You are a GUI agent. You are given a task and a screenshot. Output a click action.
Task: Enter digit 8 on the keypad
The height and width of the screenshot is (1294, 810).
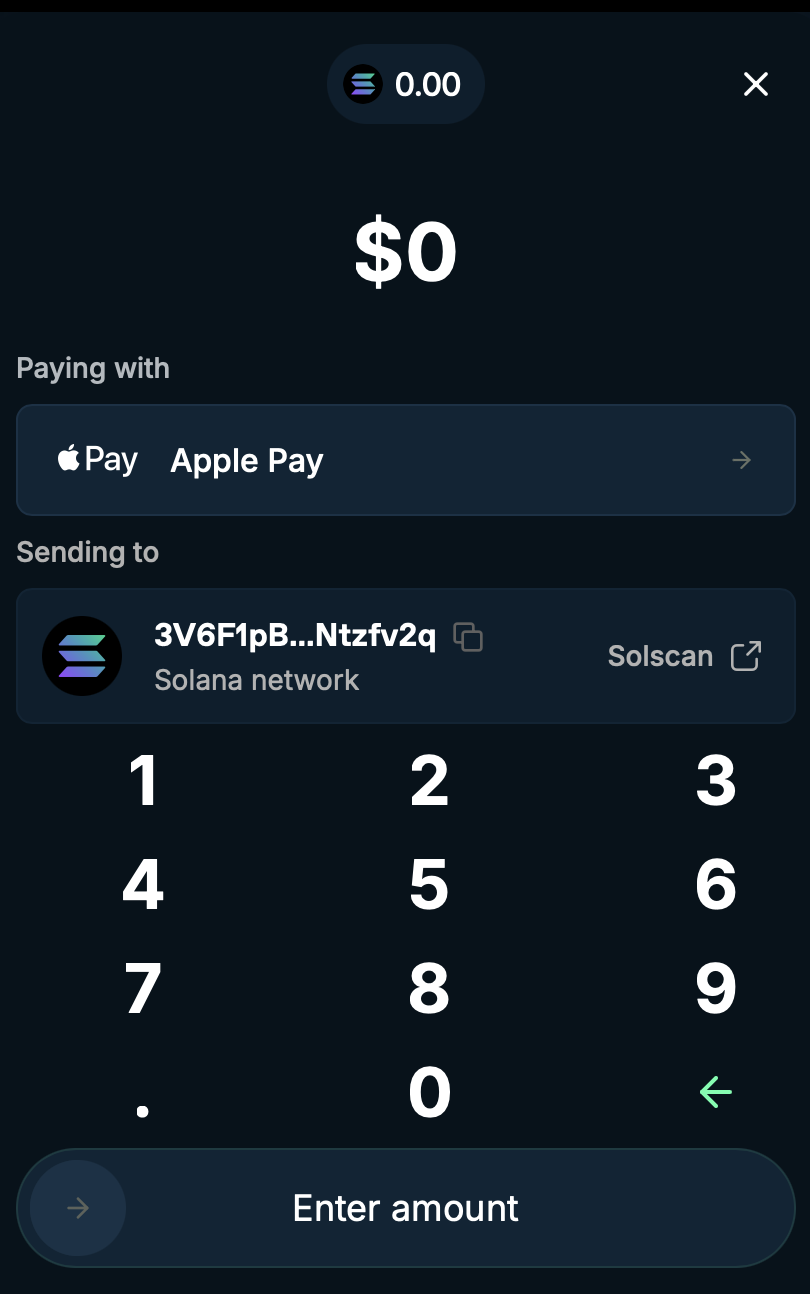[429, 989]
